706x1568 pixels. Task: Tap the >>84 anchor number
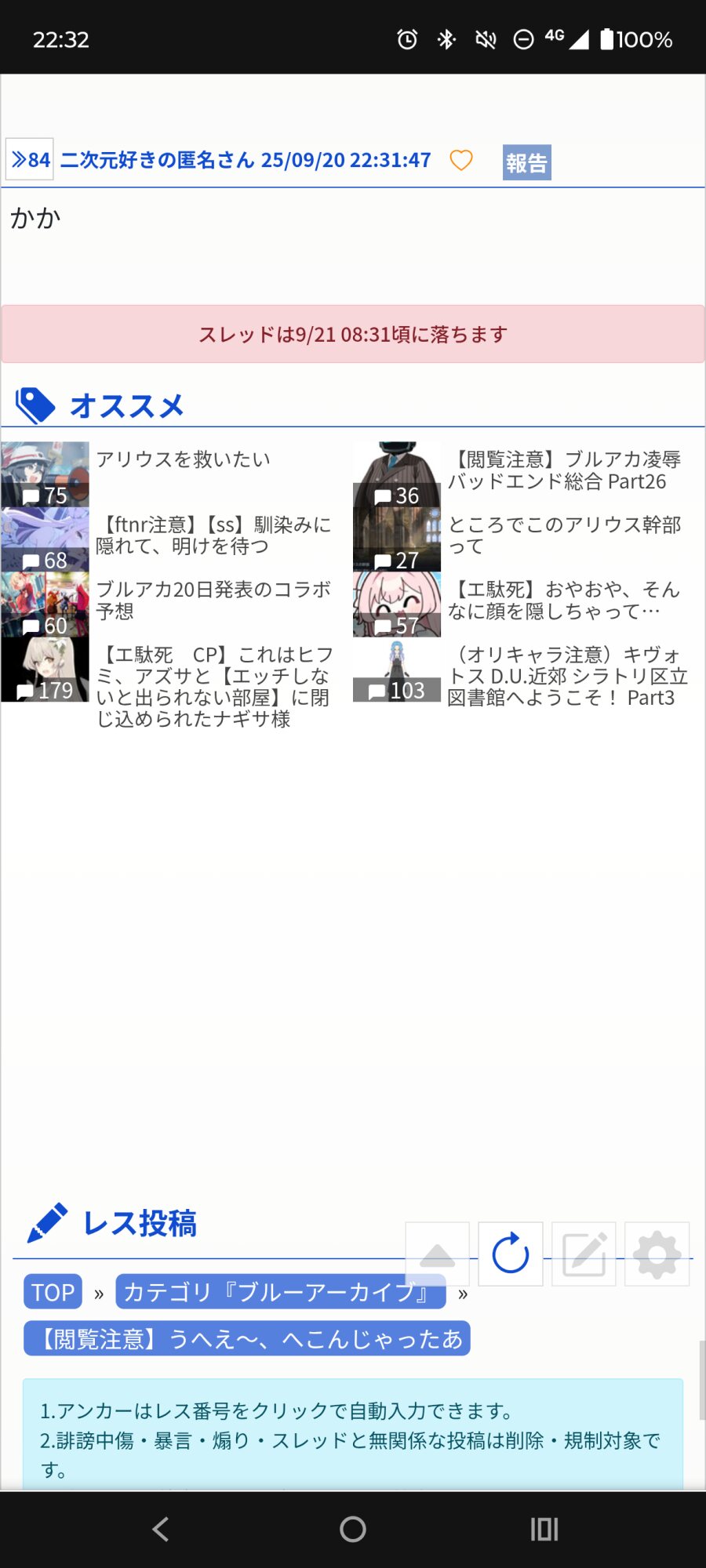(x=30, y=160)
